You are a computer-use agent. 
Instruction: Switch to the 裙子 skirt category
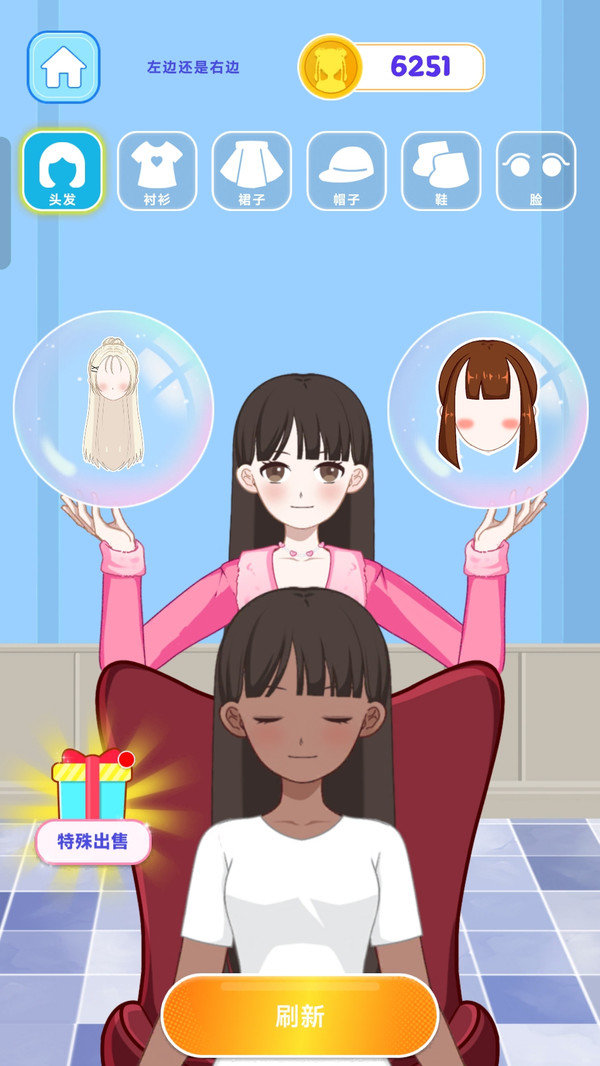tap(252, 171)
